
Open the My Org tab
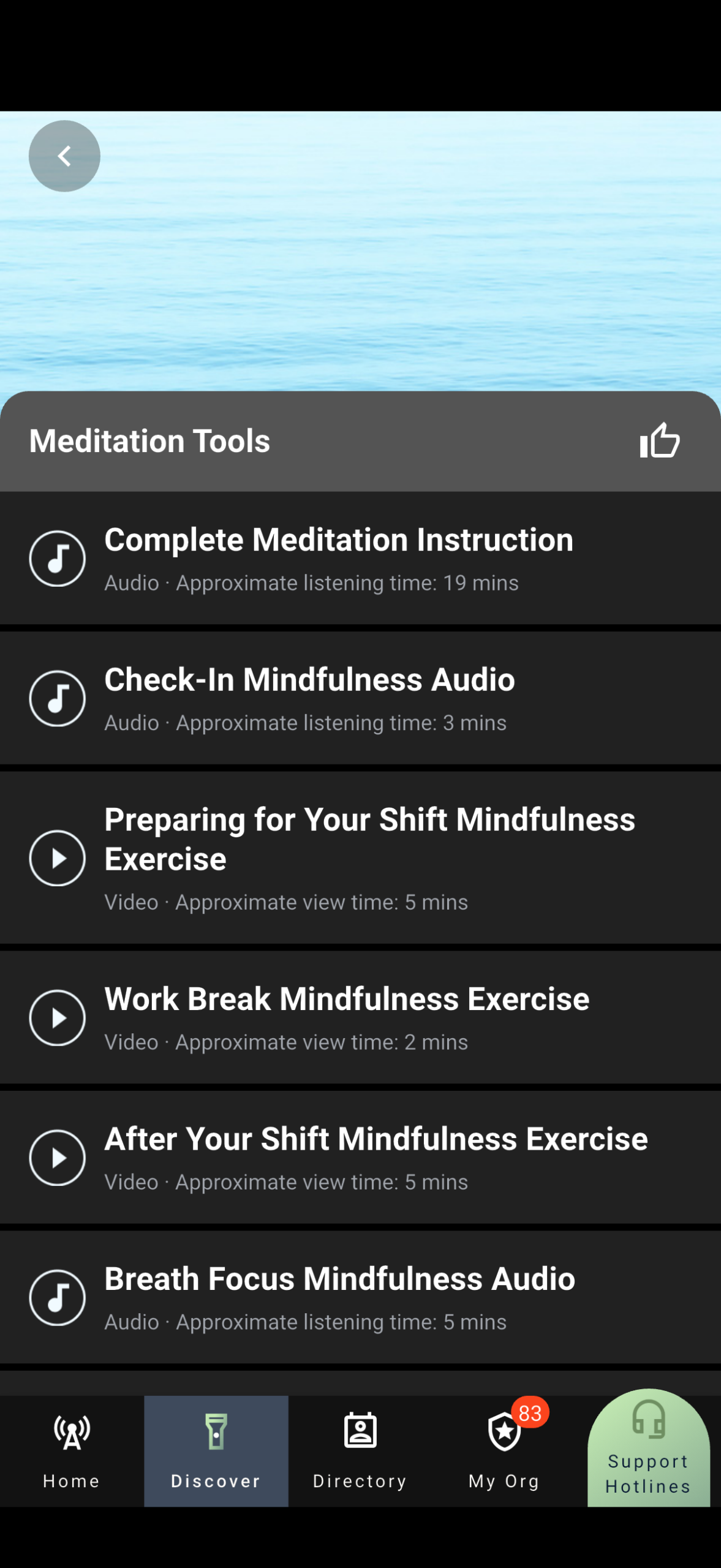click(x=504, y=1450)
